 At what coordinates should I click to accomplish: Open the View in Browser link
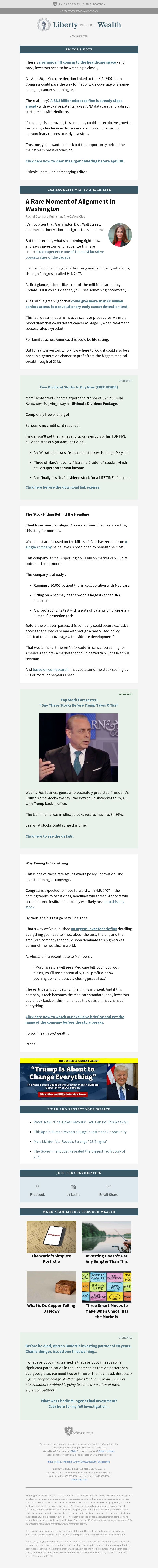click(x=79, y=36)
